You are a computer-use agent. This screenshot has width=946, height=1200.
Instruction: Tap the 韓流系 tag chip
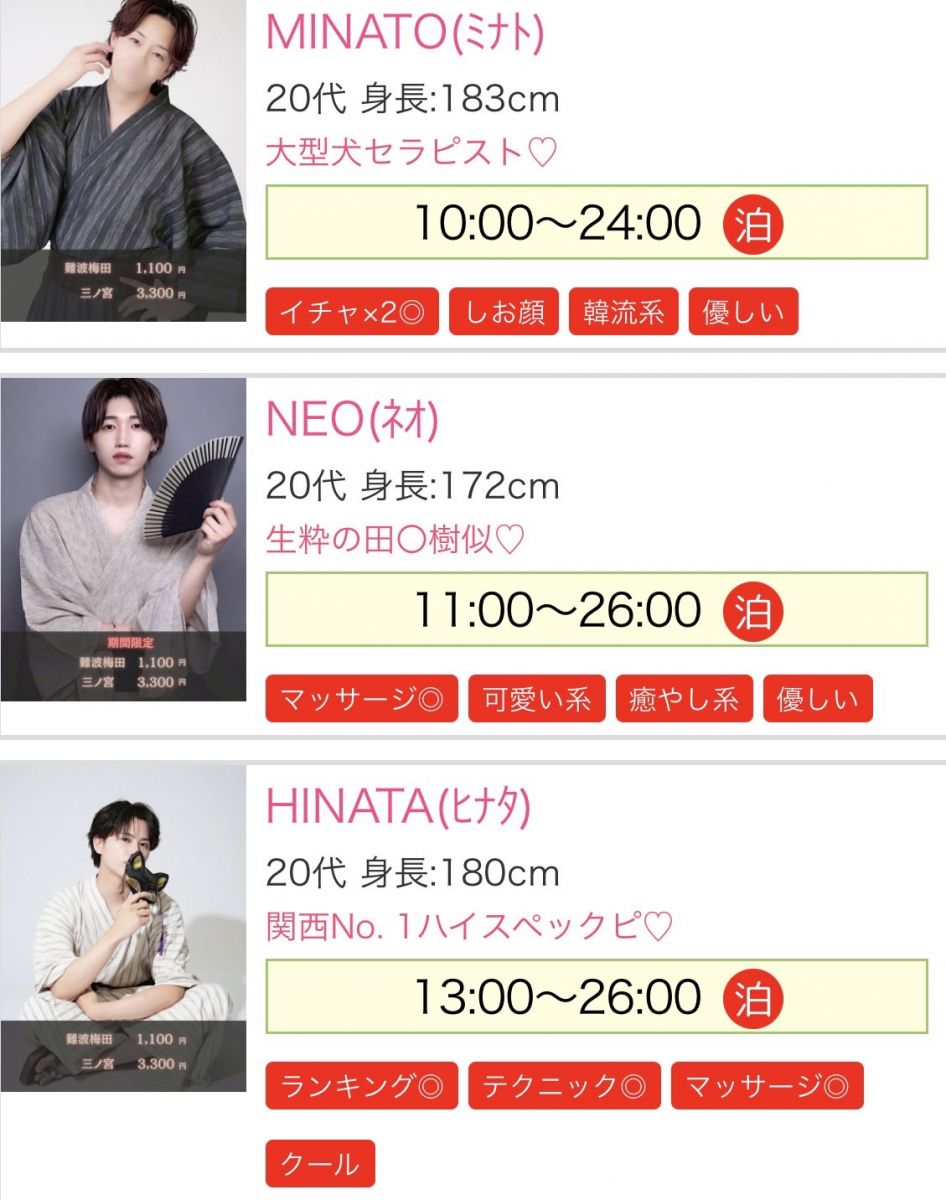(623, 312)
